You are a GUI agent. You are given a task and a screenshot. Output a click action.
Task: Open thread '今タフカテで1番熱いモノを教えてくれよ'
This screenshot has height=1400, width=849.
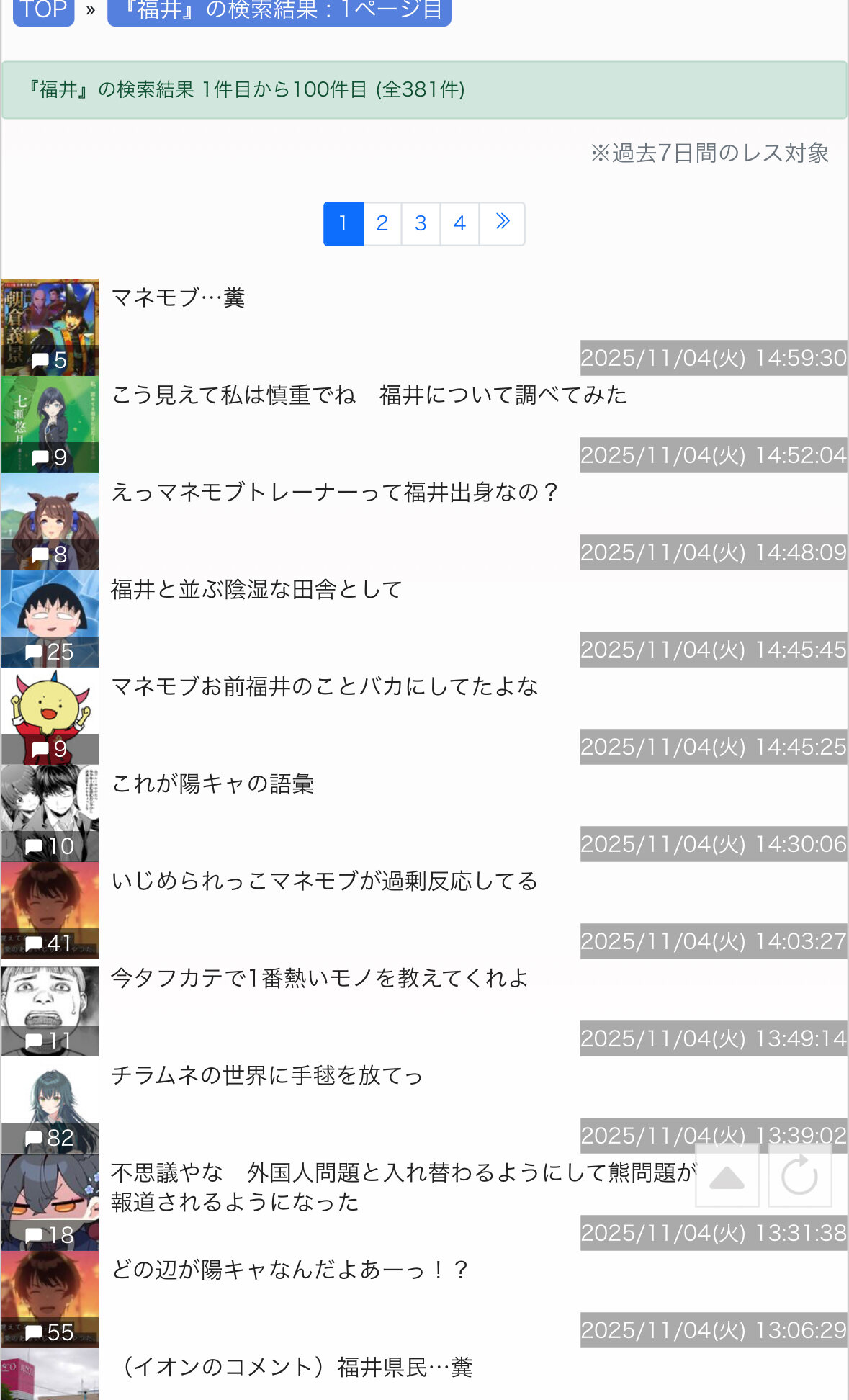coord(320,978)
